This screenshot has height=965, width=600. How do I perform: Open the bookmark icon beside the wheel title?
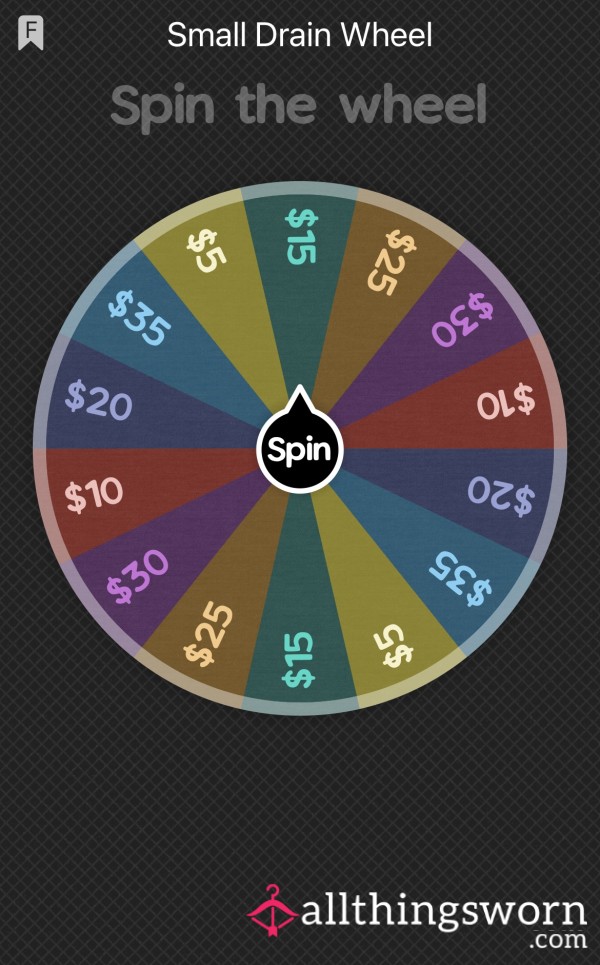coord(31,35)
